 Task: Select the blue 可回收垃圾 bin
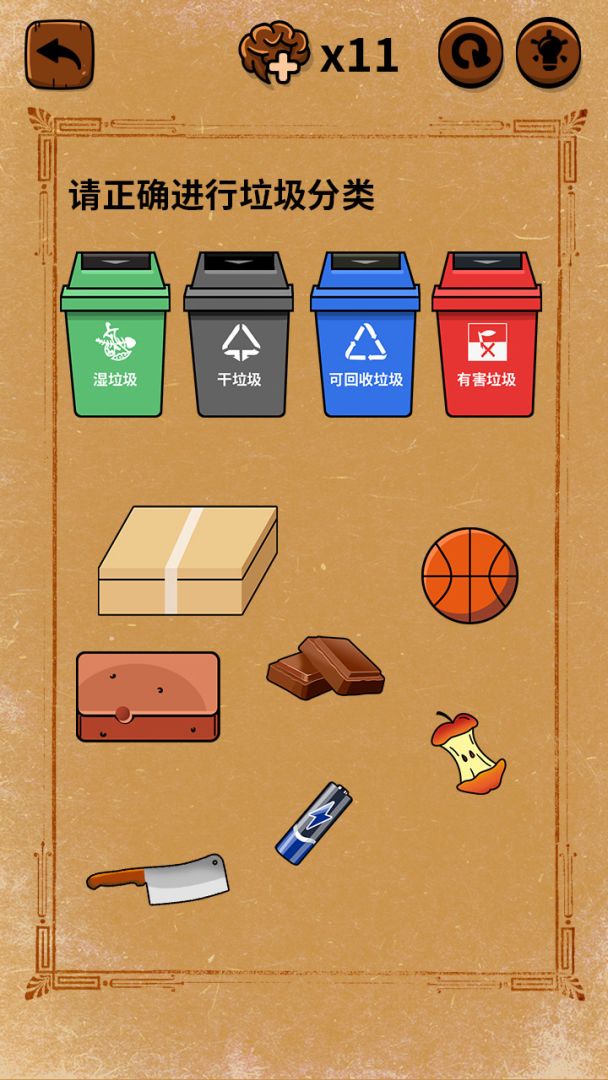coord(365,335)
